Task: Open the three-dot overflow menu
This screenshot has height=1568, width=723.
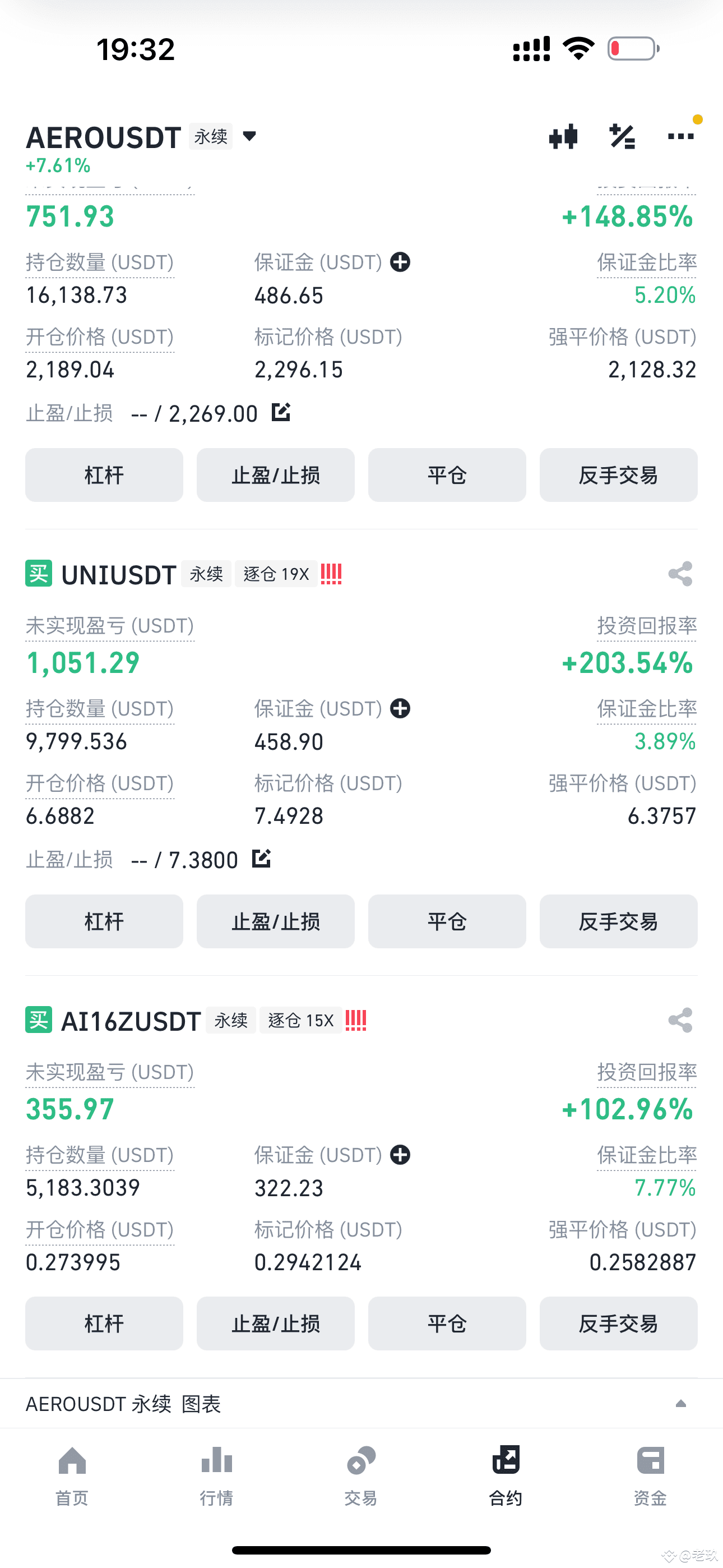Action: coord(680,136)
